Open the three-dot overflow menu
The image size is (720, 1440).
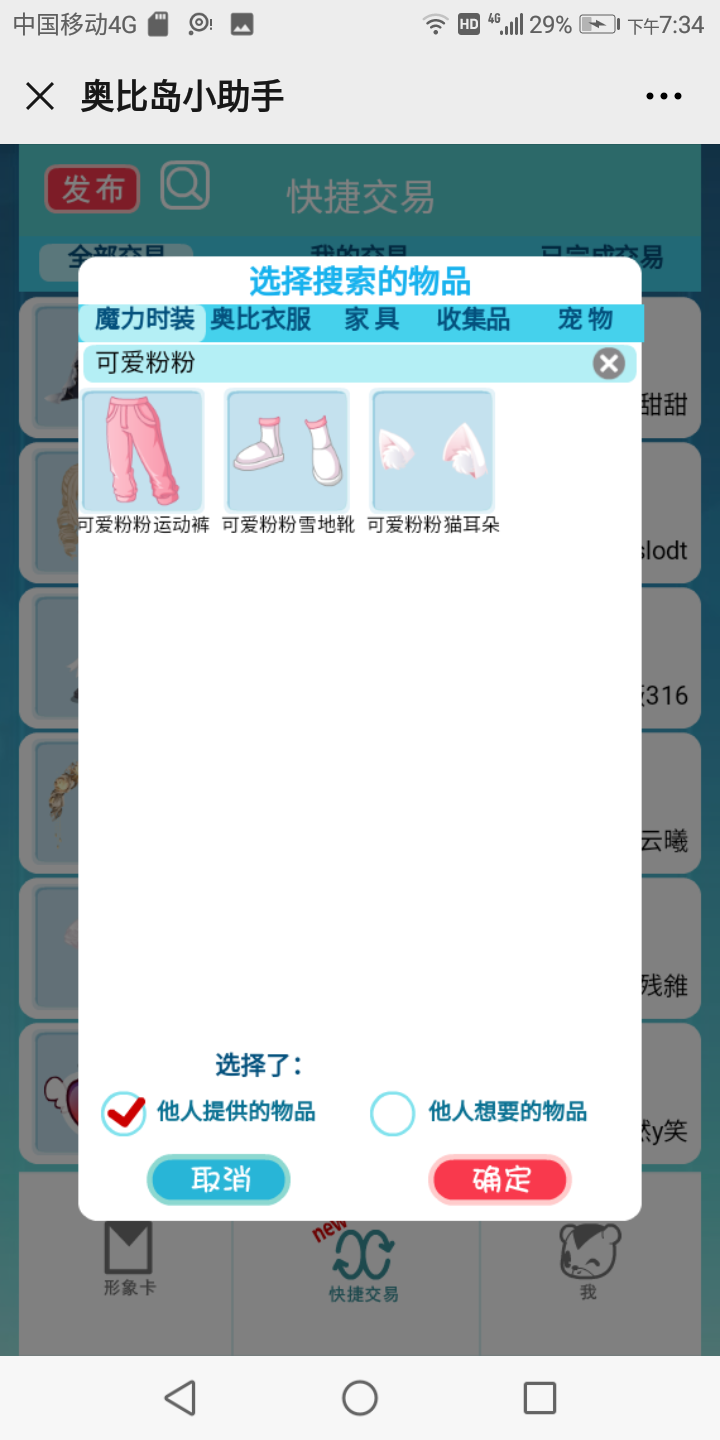click(x=663, y=96)
